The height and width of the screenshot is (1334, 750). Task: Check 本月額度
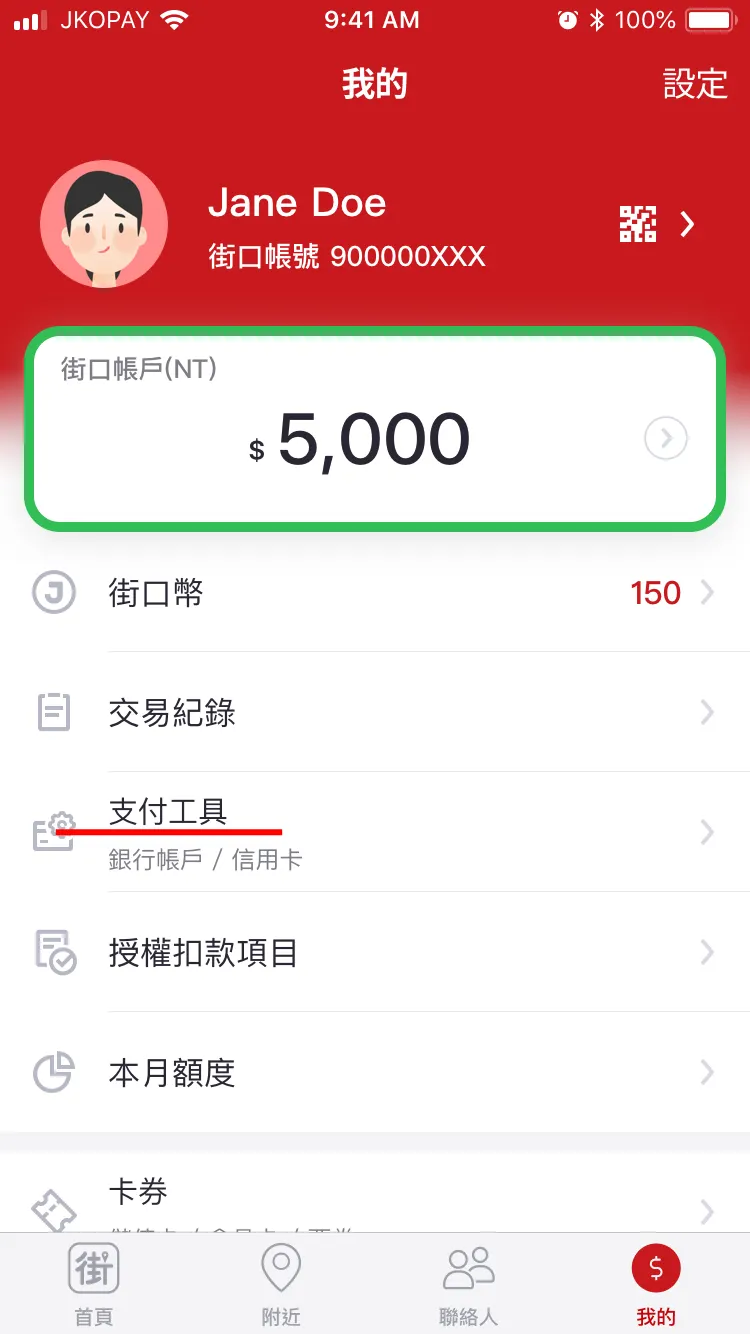pos(375,1072)
